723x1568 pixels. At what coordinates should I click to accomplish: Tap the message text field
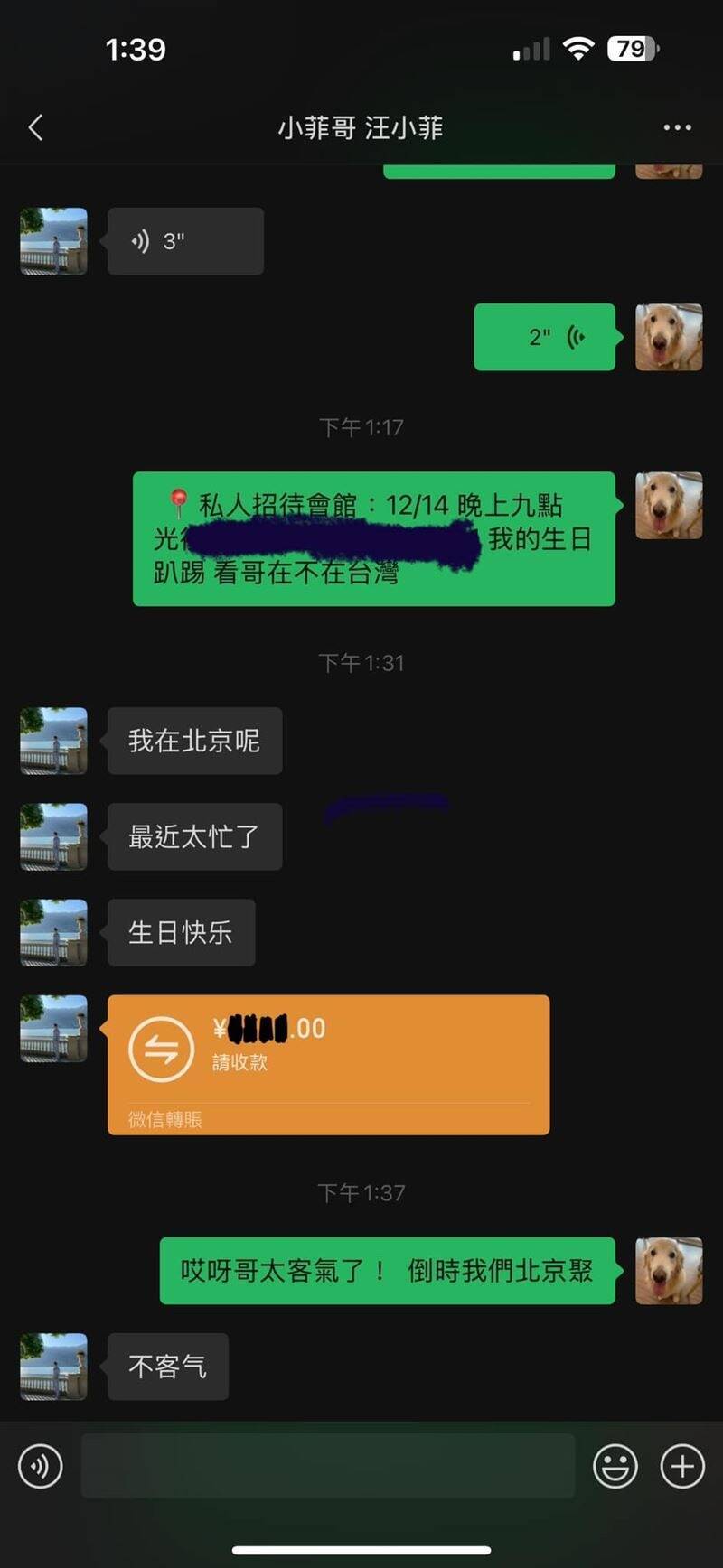[x=328, y=1465]
